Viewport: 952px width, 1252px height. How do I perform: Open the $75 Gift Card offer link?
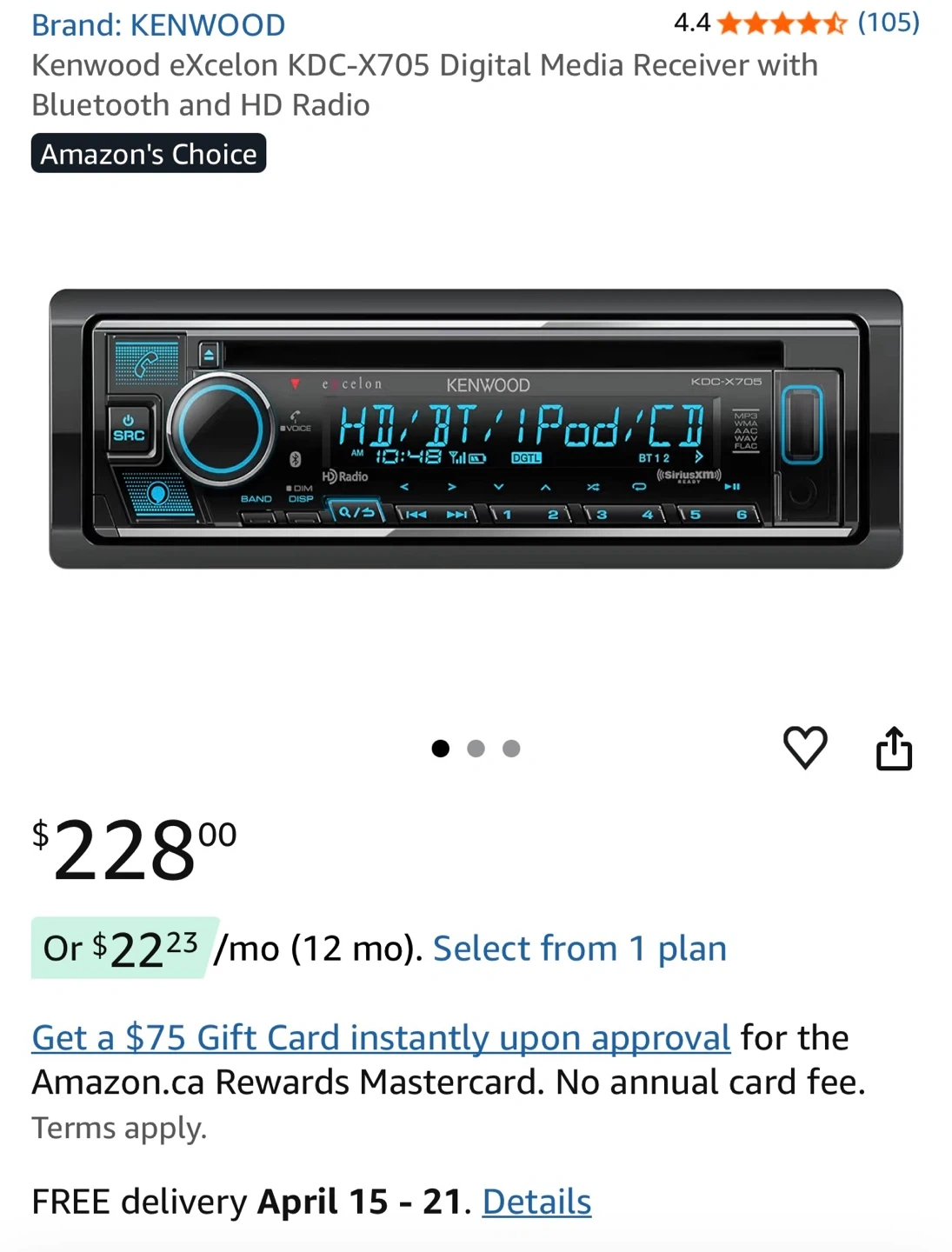[381, 1037]
